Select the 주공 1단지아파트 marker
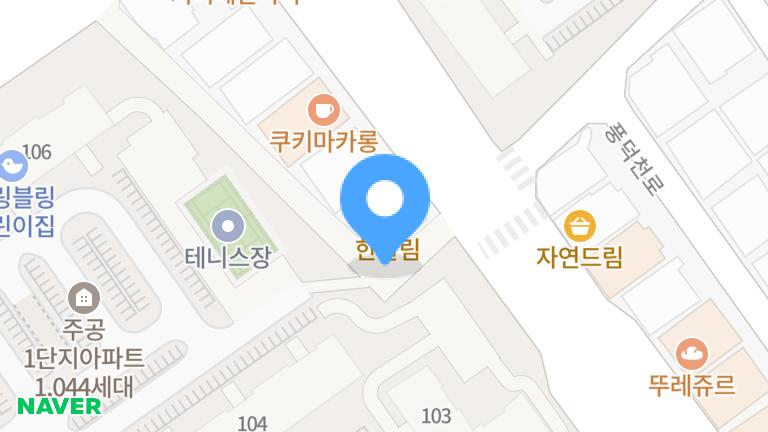Image resolution: width=768 pixels, height=432 pixels. point(84,297)
